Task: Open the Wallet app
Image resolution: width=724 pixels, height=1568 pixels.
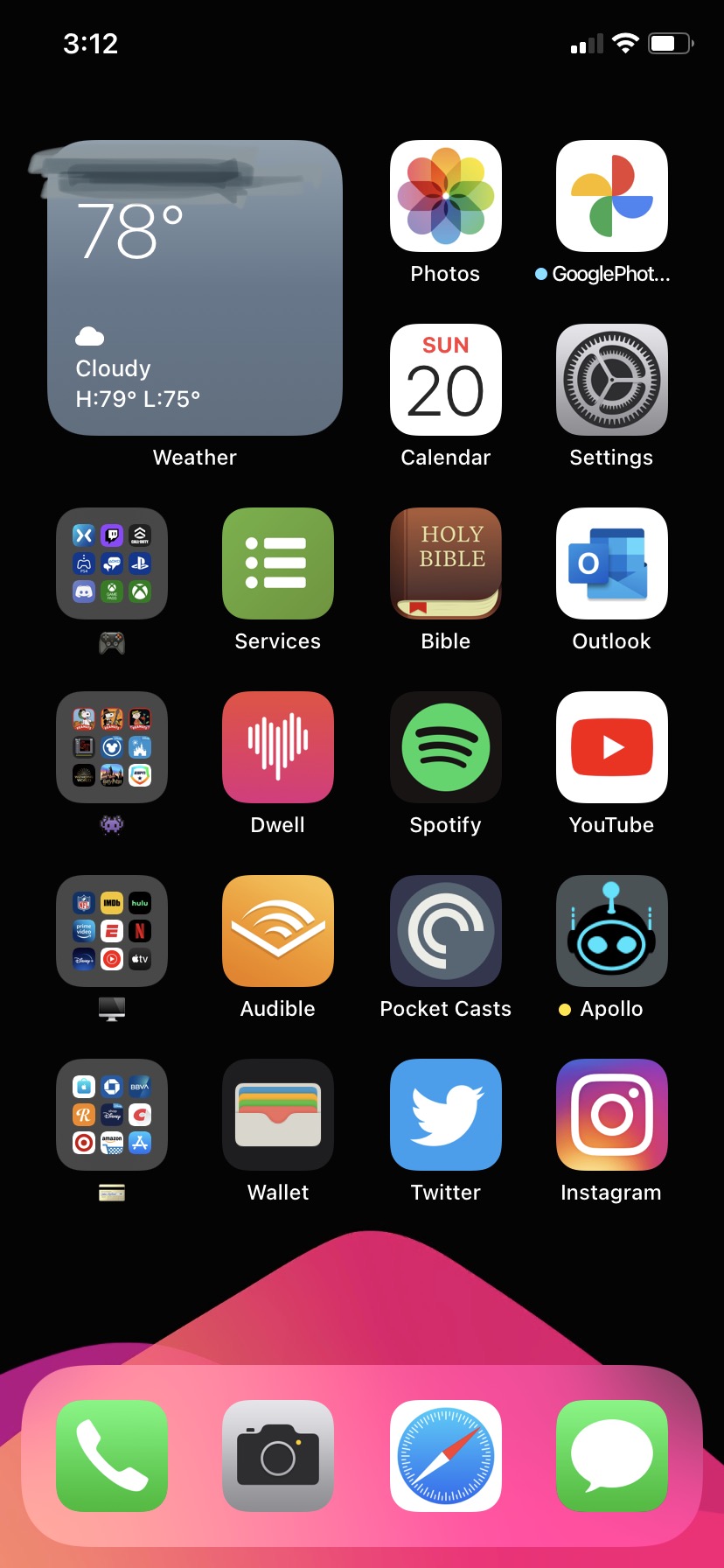Action: point(278,1115)
